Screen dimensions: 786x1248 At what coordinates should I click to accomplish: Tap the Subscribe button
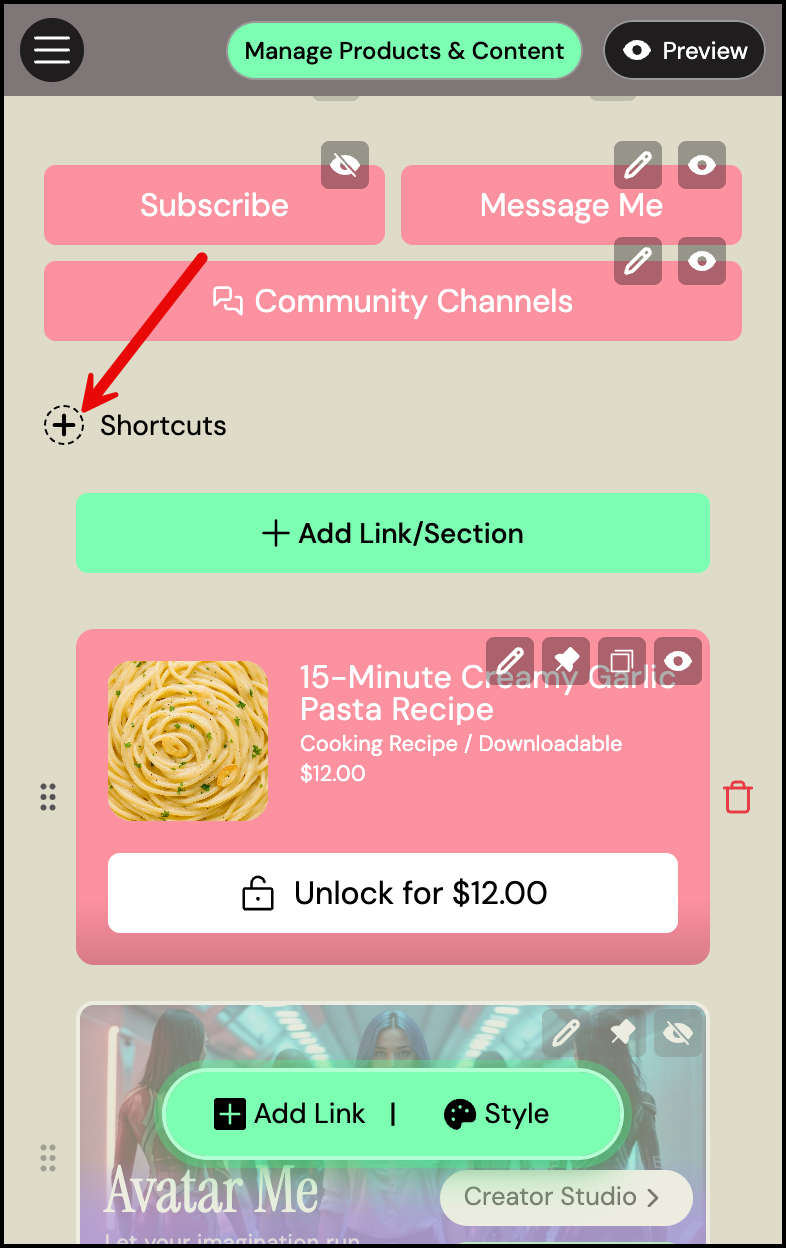(x=214, y=206)
